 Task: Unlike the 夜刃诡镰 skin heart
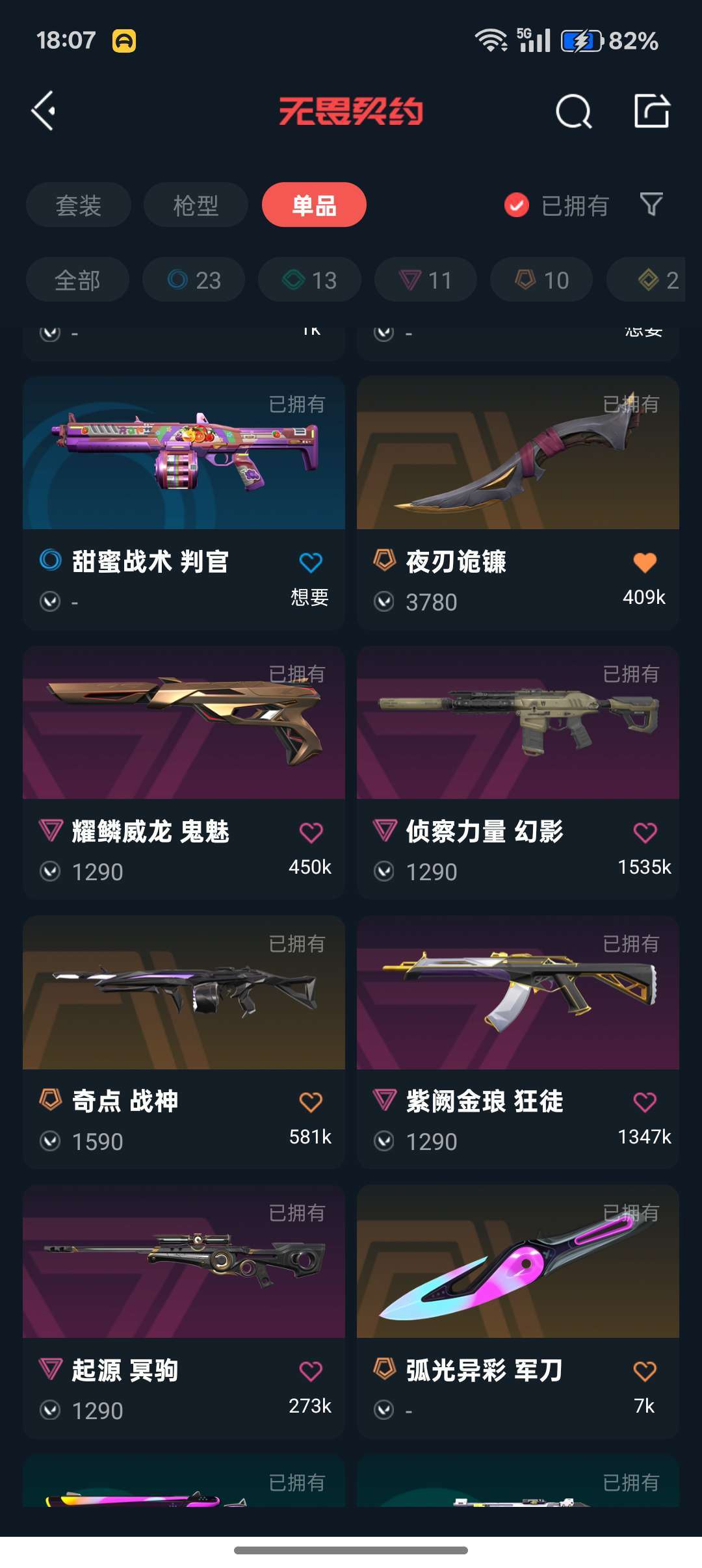point(644,563)
